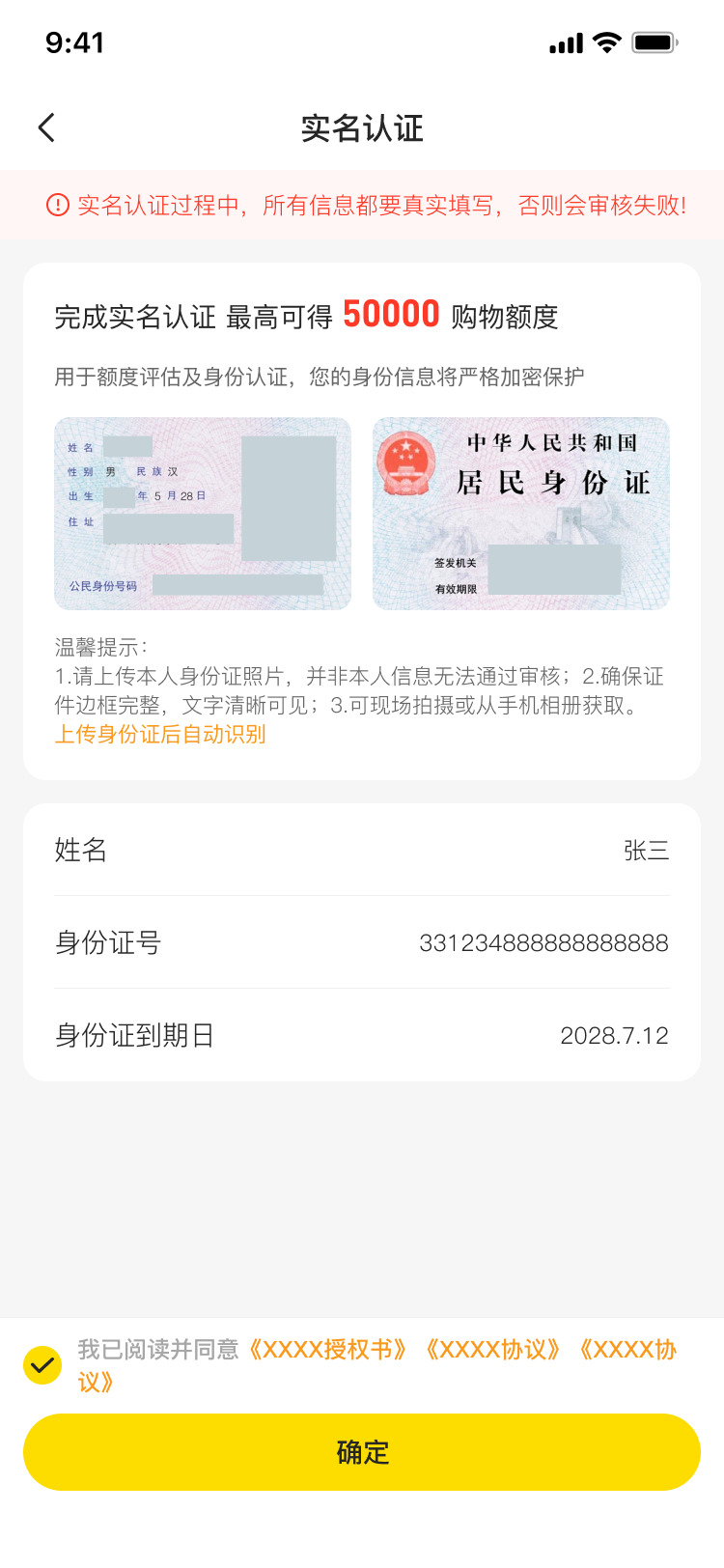Go back using the top-left arrow
This screenshot has width=724, height=1568.
point(46,127)
